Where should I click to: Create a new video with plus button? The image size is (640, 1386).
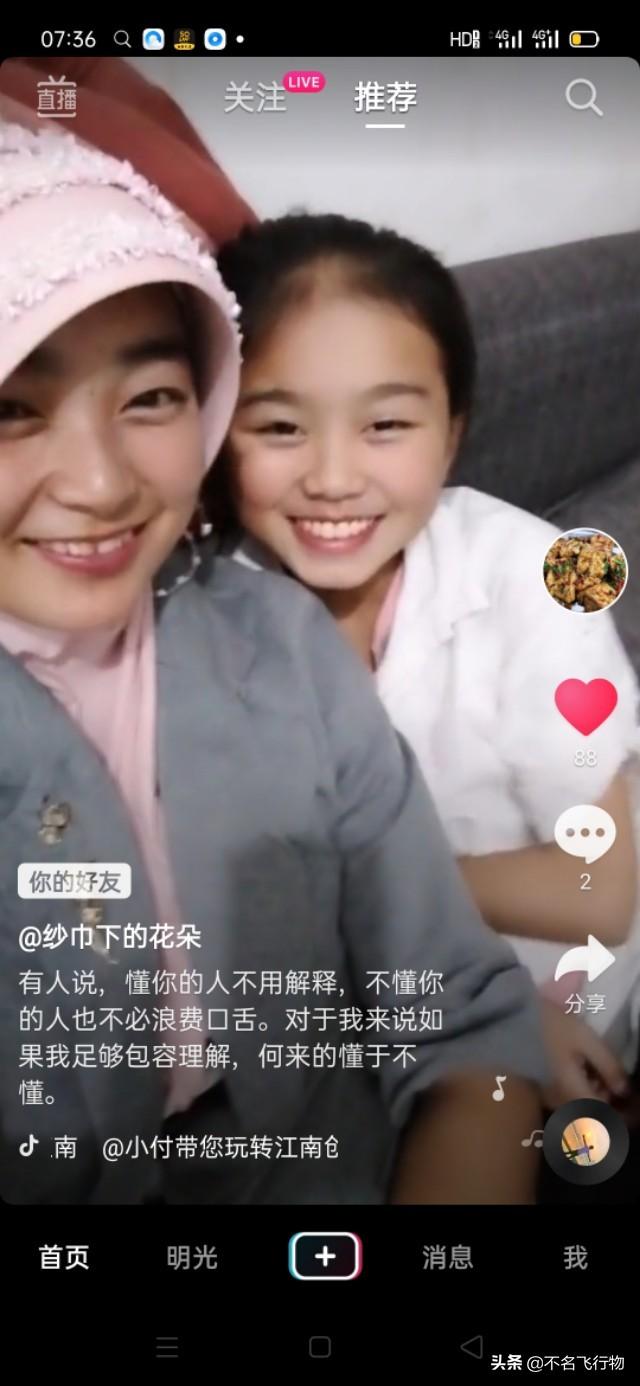coord(325,1256)
